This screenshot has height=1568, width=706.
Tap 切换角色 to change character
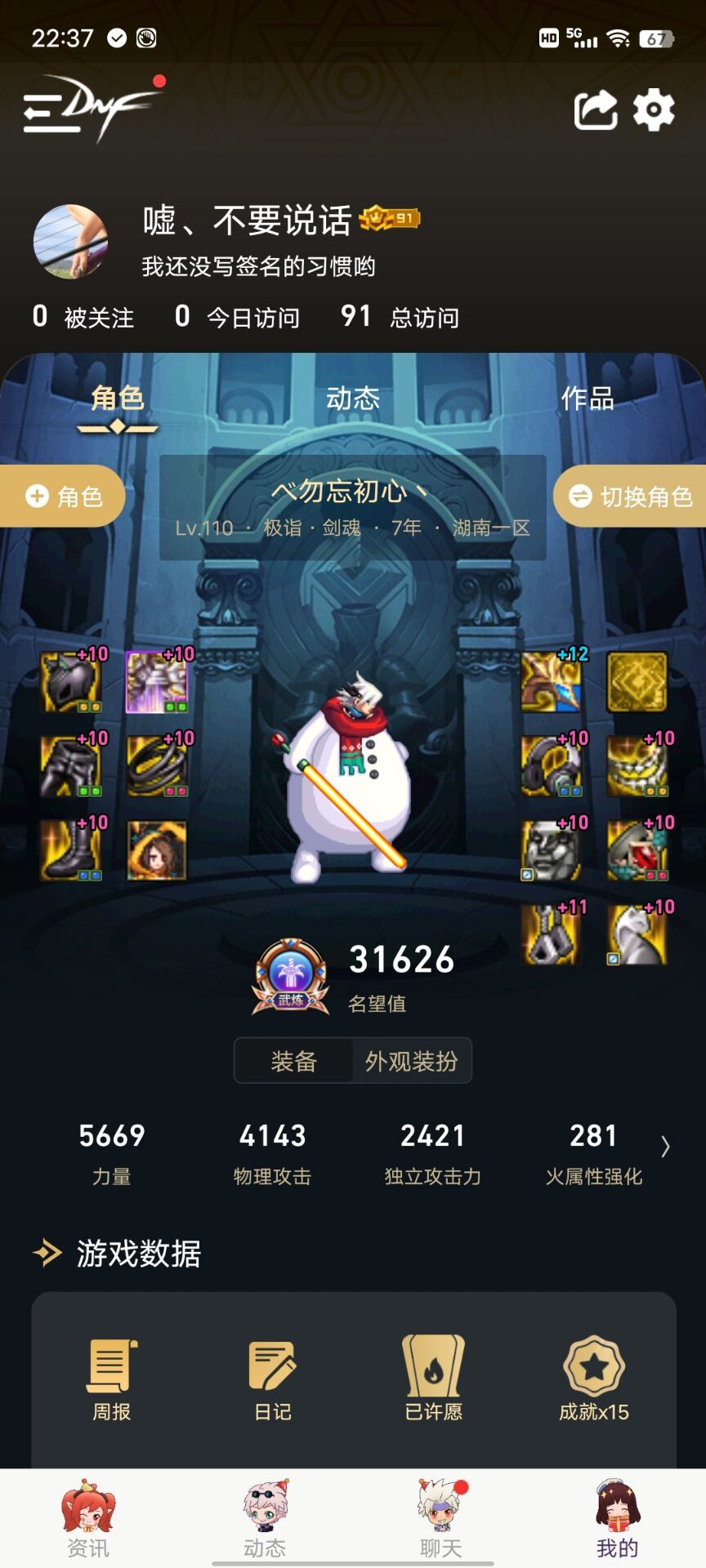click(x=631, y=496)
